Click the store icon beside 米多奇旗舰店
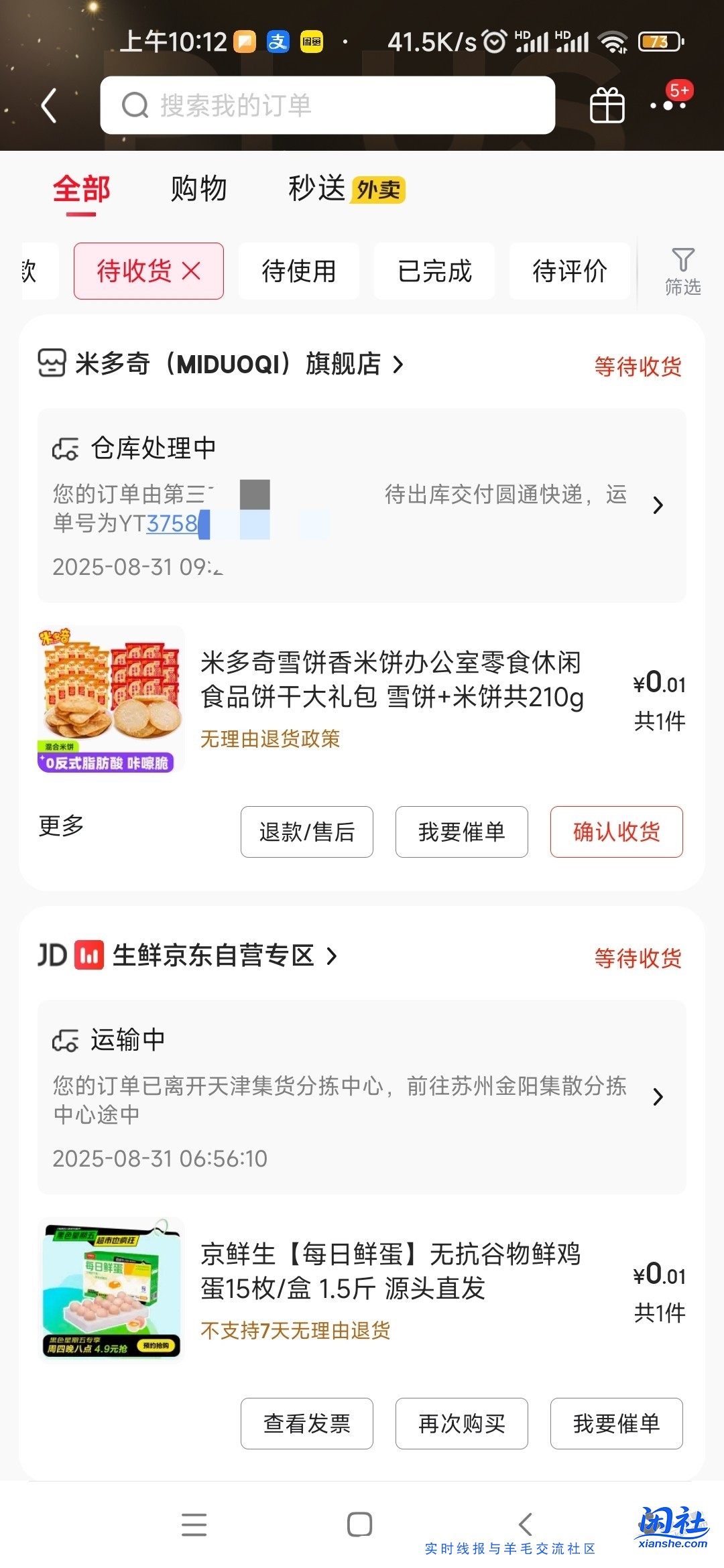This screenshot has width=724, height=1568. coord(54,364)
